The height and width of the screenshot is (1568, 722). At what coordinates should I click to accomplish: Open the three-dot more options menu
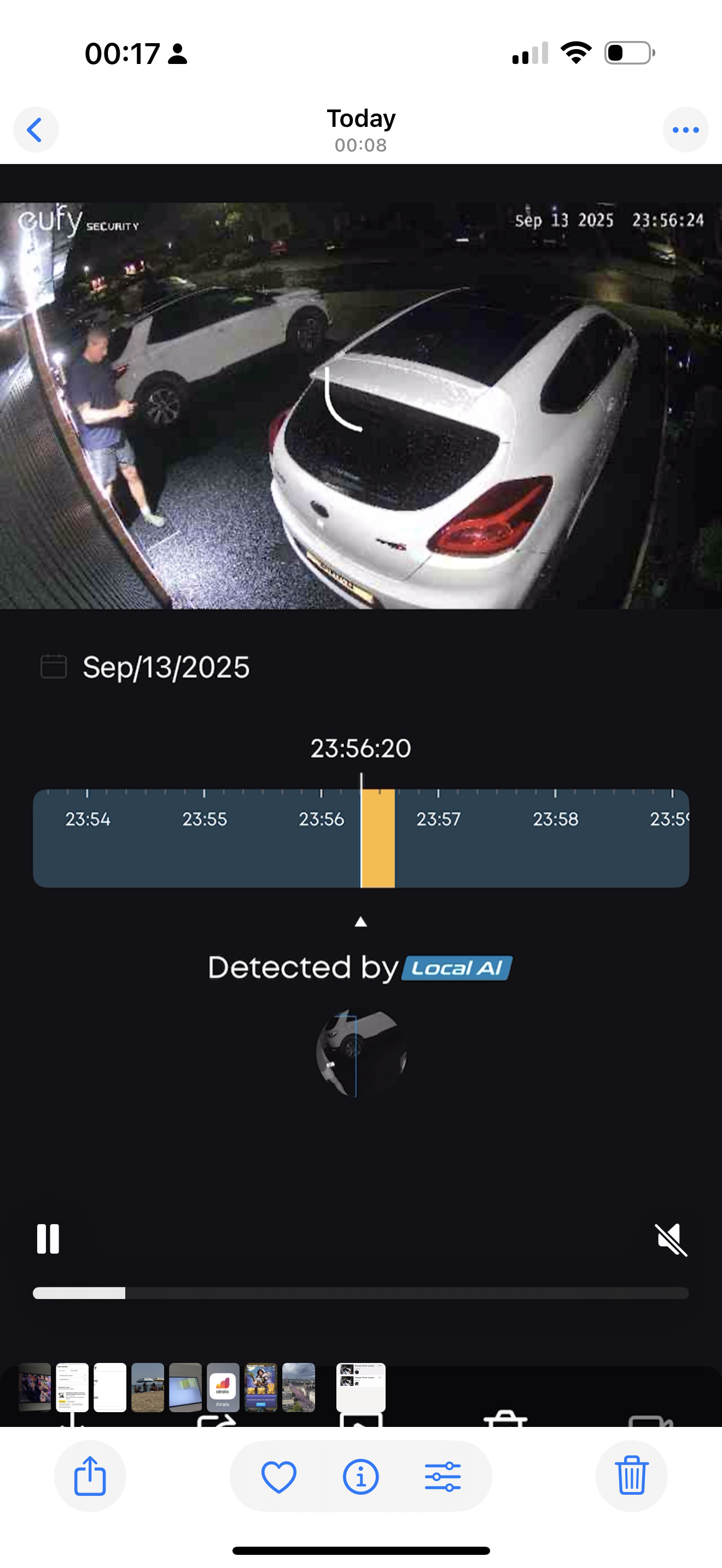(685, 130)
